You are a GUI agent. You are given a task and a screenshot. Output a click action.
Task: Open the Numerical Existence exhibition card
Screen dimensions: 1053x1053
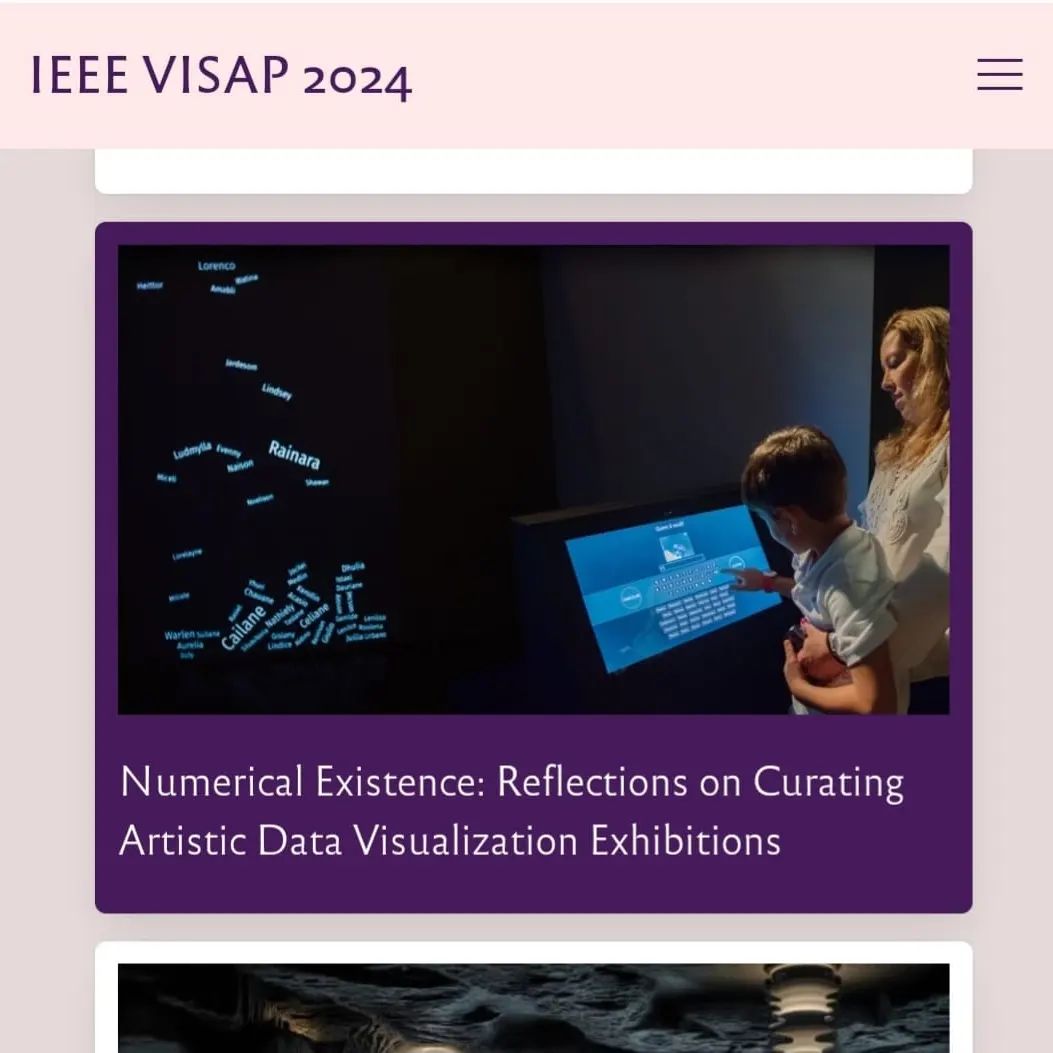coord(512,809)
